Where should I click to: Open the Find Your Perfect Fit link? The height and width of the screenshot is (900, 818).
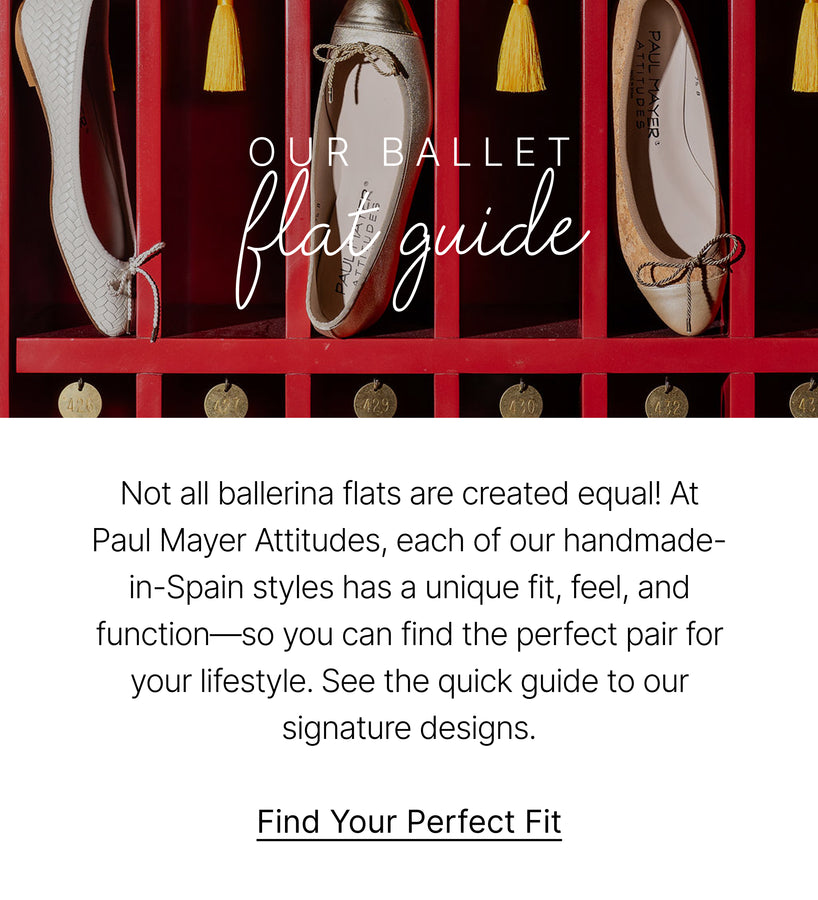(409, 822)
